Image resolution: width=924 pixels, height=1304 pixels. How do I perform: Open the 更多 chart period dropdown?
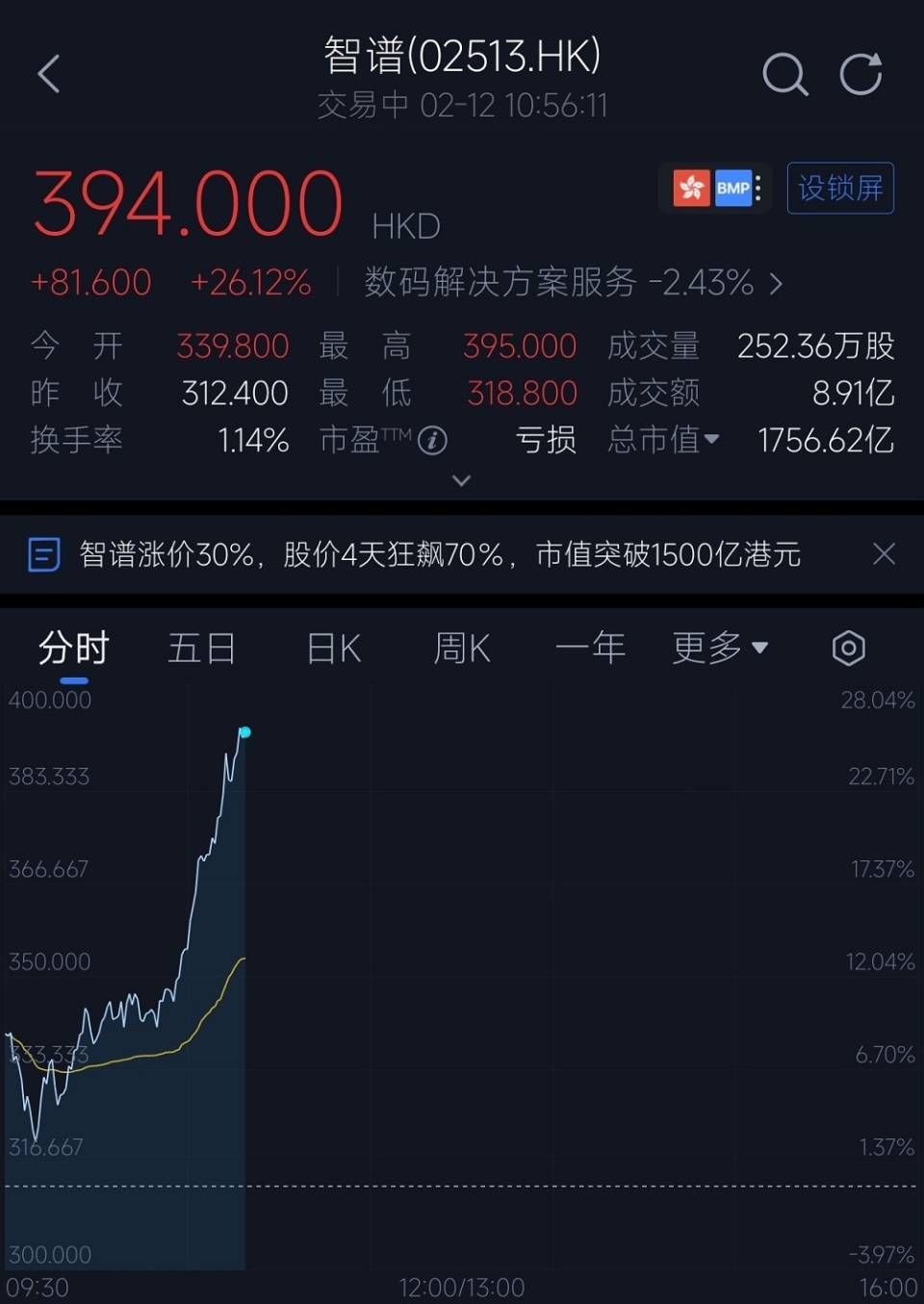pyautogui.click(x=720, y=648)
